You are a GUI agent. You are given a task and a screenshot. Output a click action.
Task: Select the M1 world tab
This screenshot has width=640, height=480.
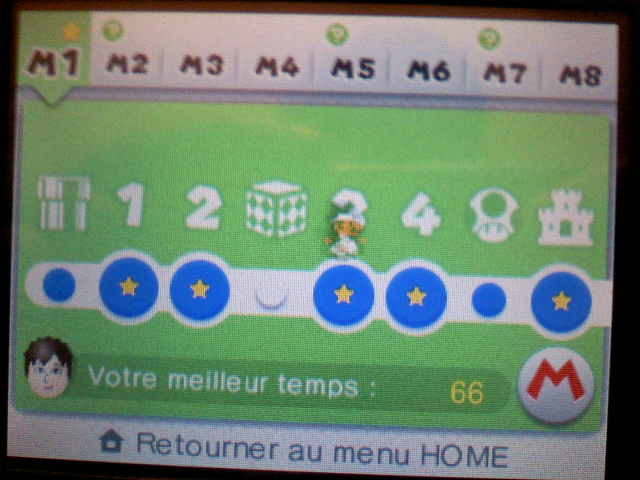tap(54, 64)
